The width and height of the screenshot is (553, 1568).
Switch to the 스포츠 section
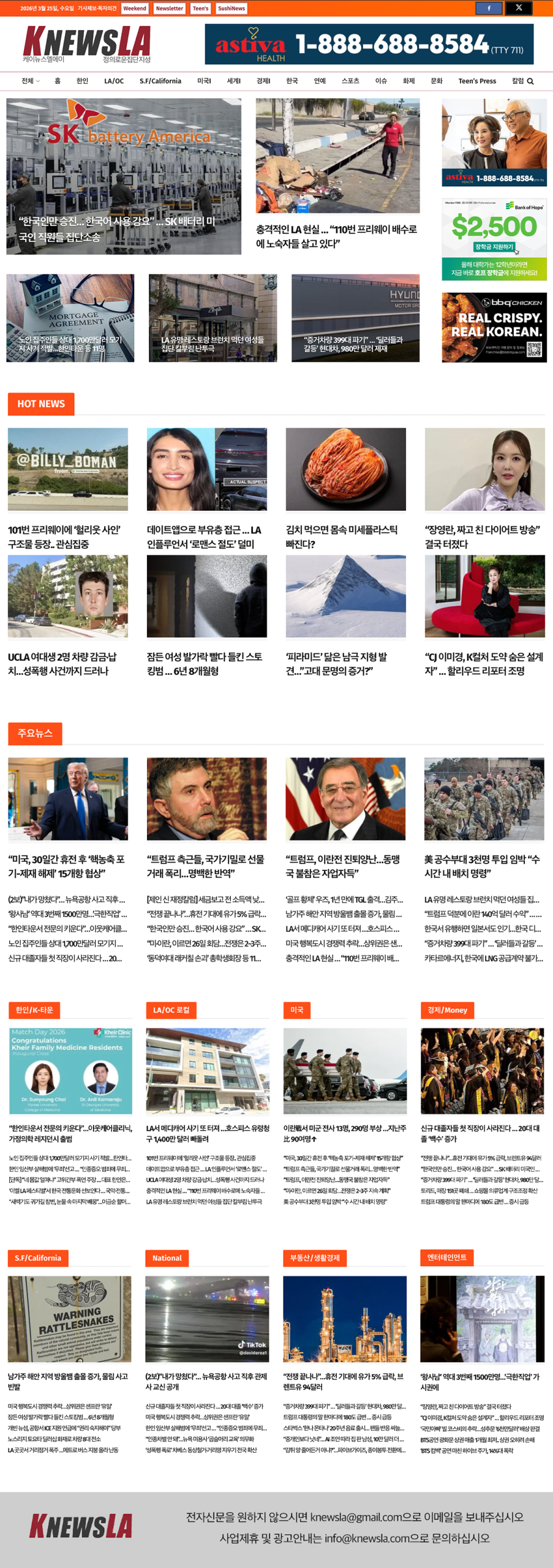pos(350,81)
